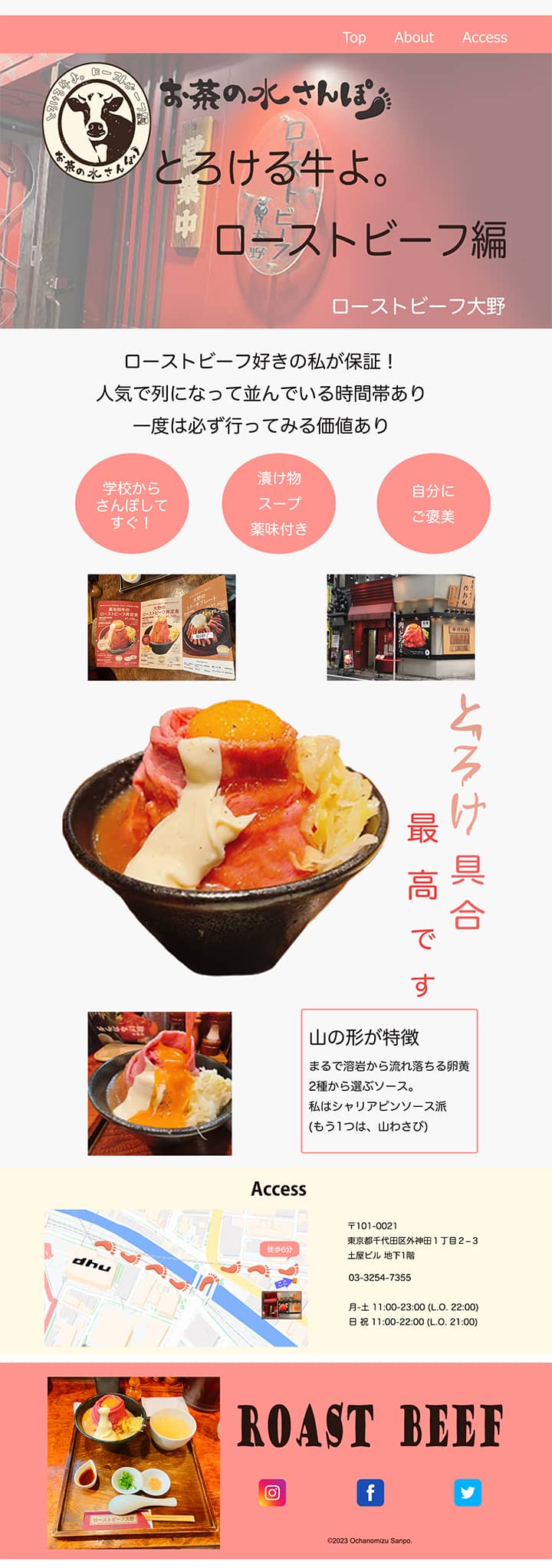Go to the About section link

[x=414, y=38]
